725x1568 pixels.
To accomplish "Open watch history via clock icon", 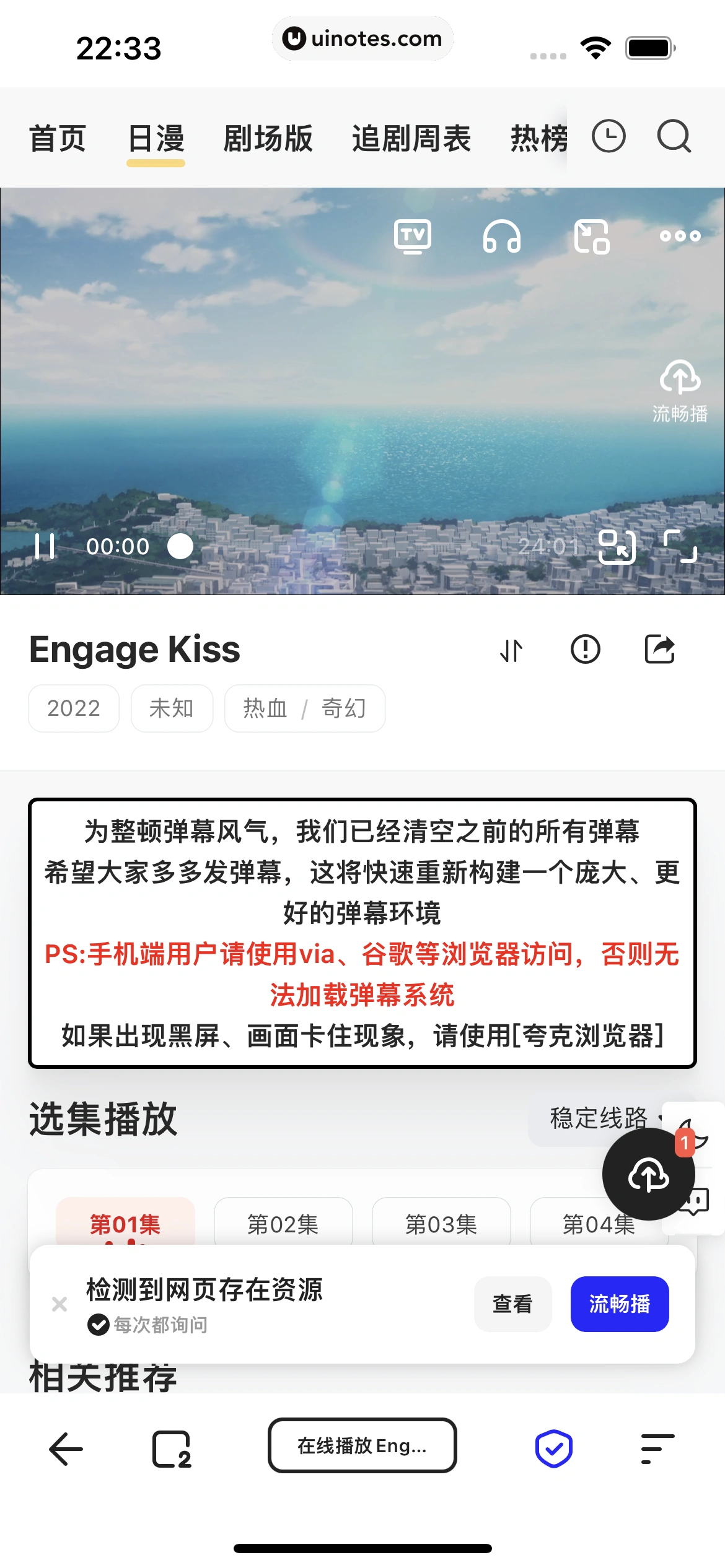I will 609,137.
